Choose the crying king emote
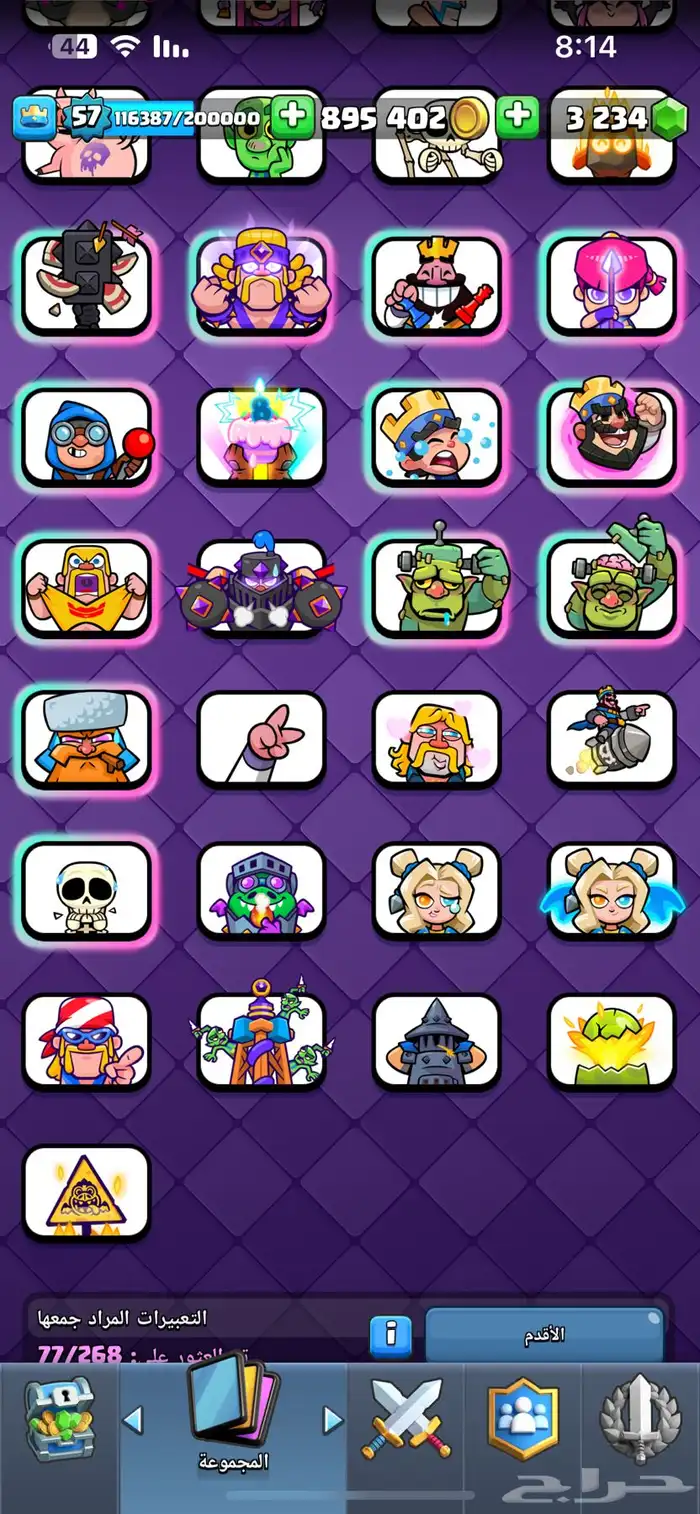The image size is (700, 1514). pyautogui.click(x=436, y=436)
